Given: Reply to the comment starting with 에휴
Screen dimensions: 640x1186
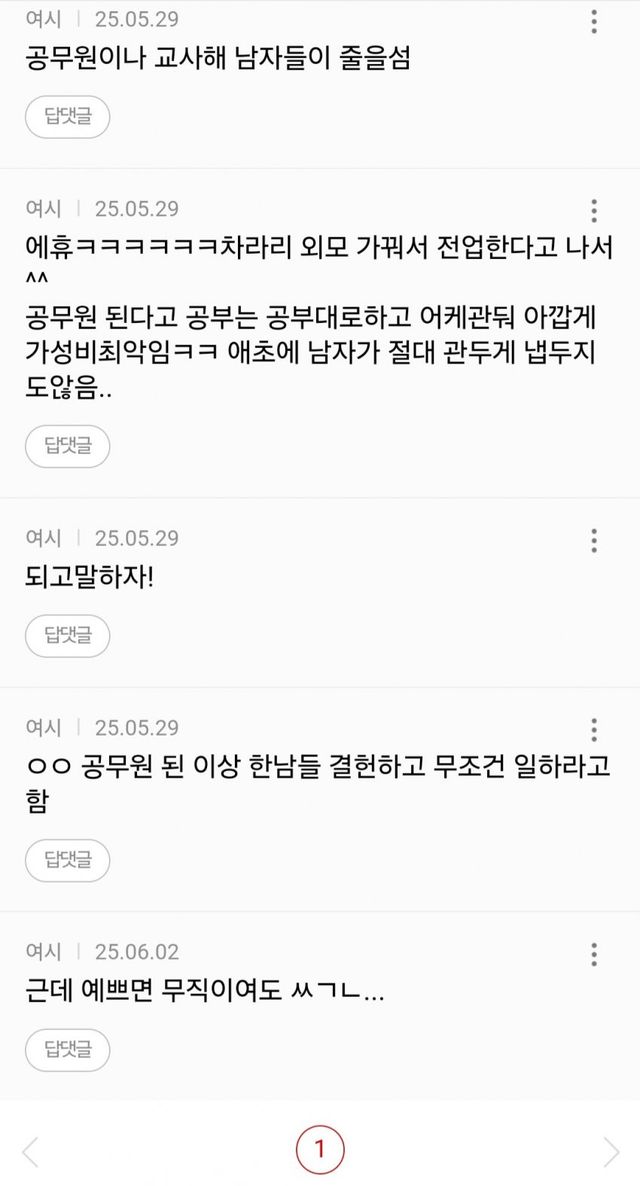Looking at the screenshot, I should click(68, 446).
